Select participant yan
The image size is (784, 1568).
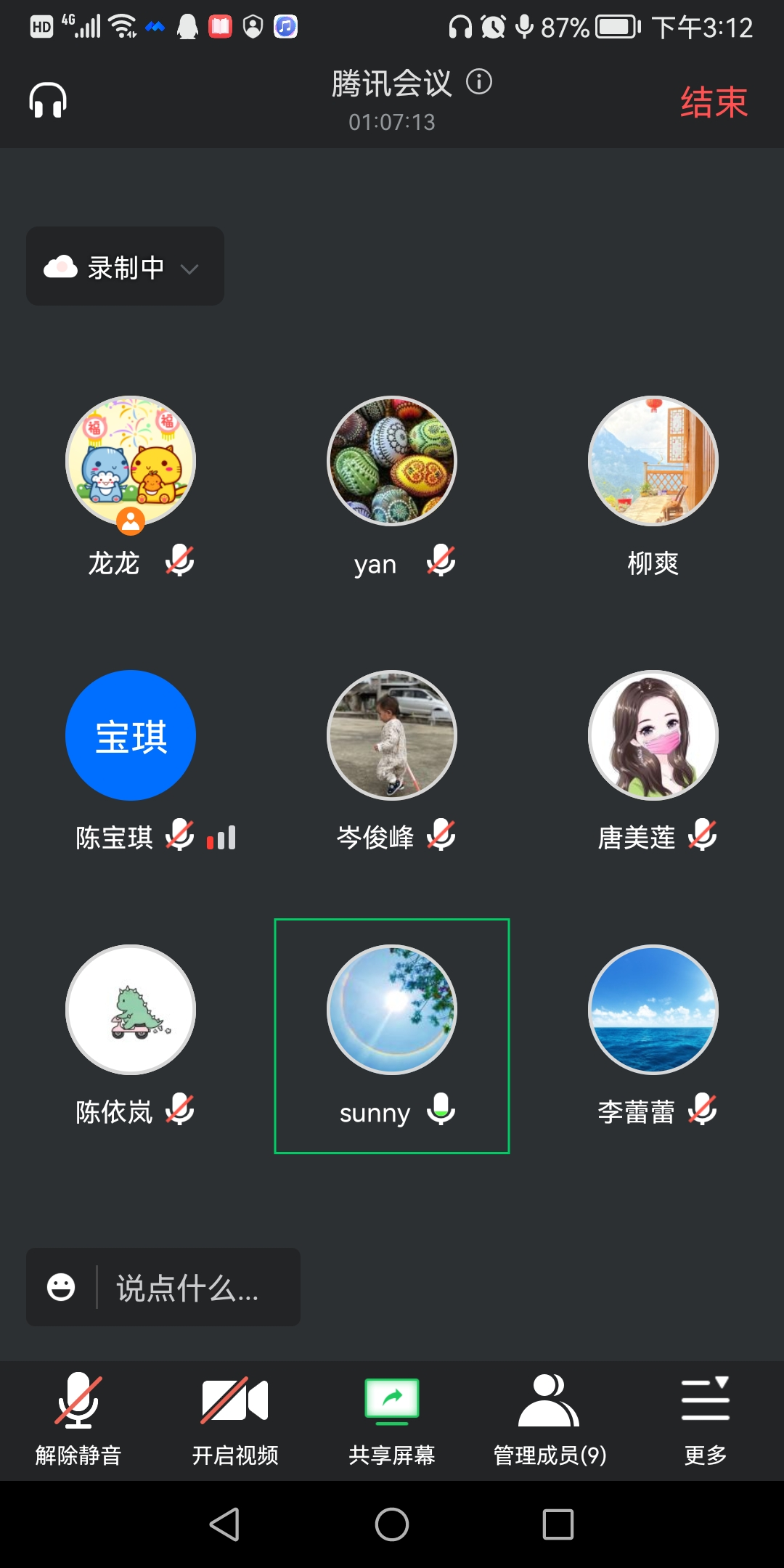[x=392, y=462]
